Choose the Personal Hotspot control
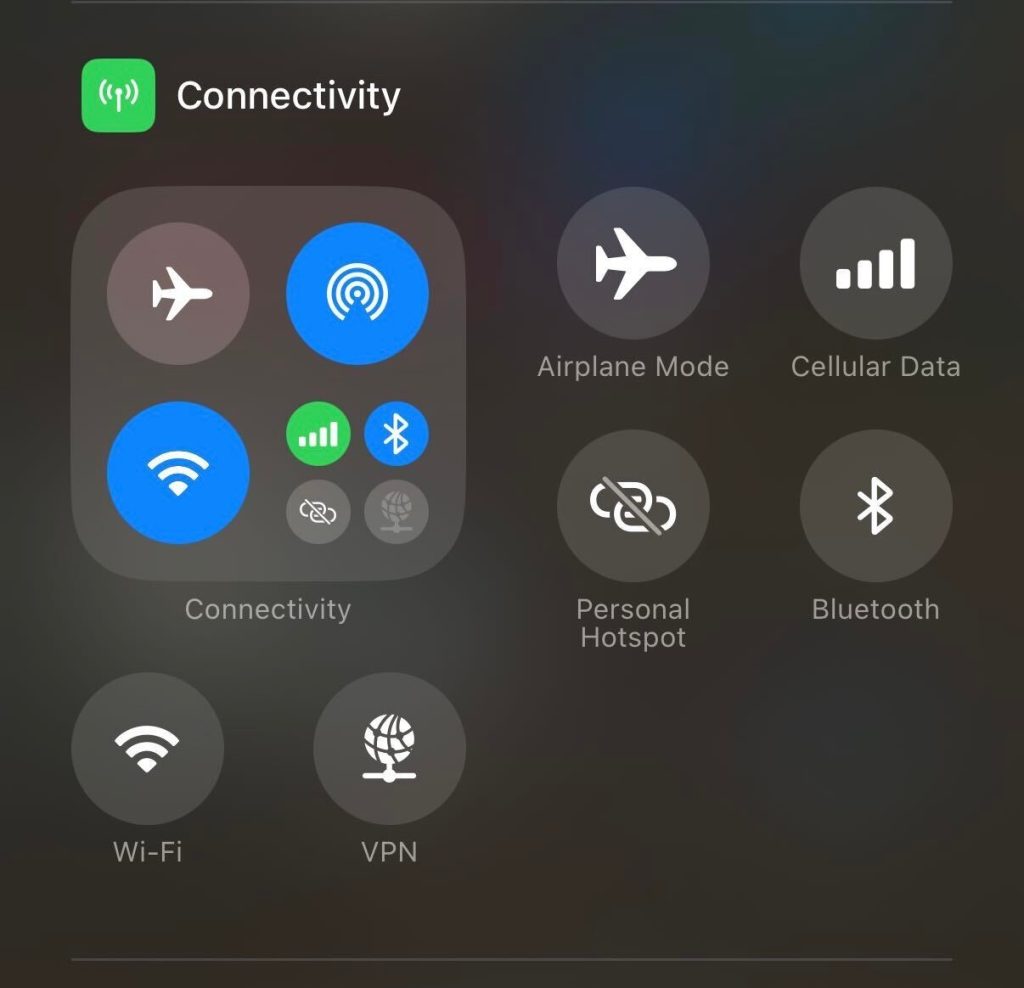This screenshot has width=1024, height=988. pyautogui.click(x=633, y=506)
